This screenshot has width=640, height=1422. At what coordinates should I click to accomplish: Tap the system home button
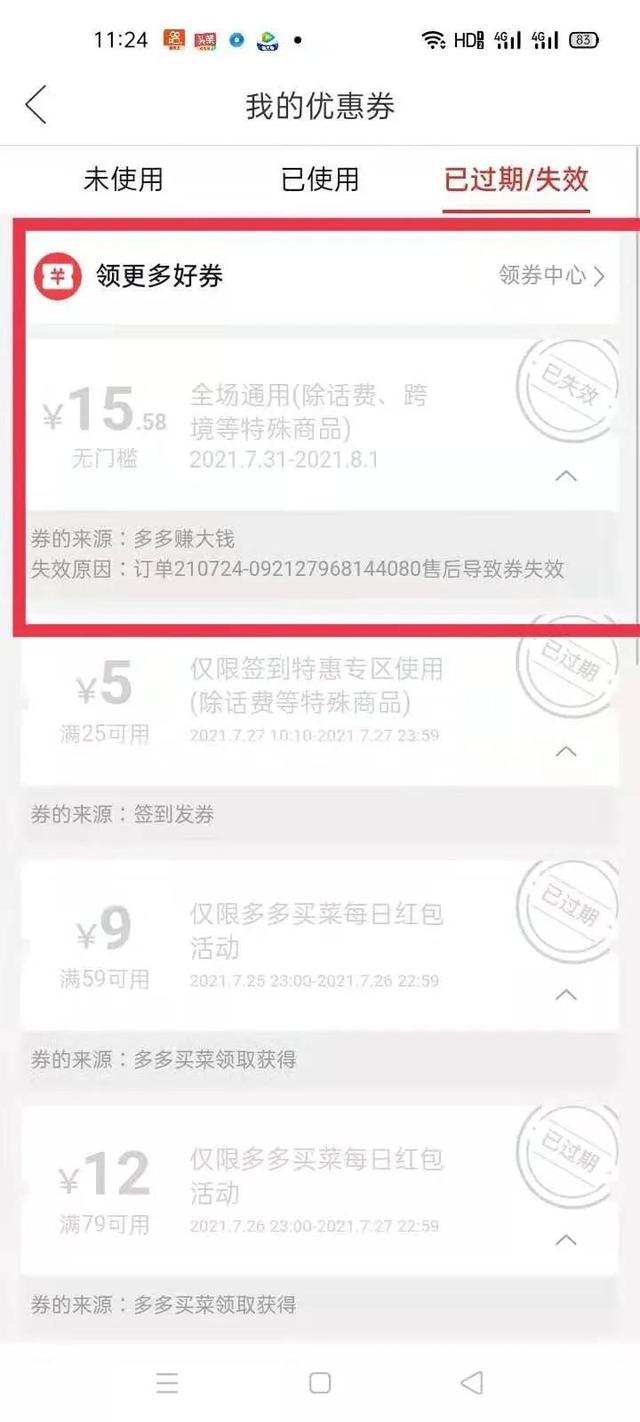(x=320, y=1383)
